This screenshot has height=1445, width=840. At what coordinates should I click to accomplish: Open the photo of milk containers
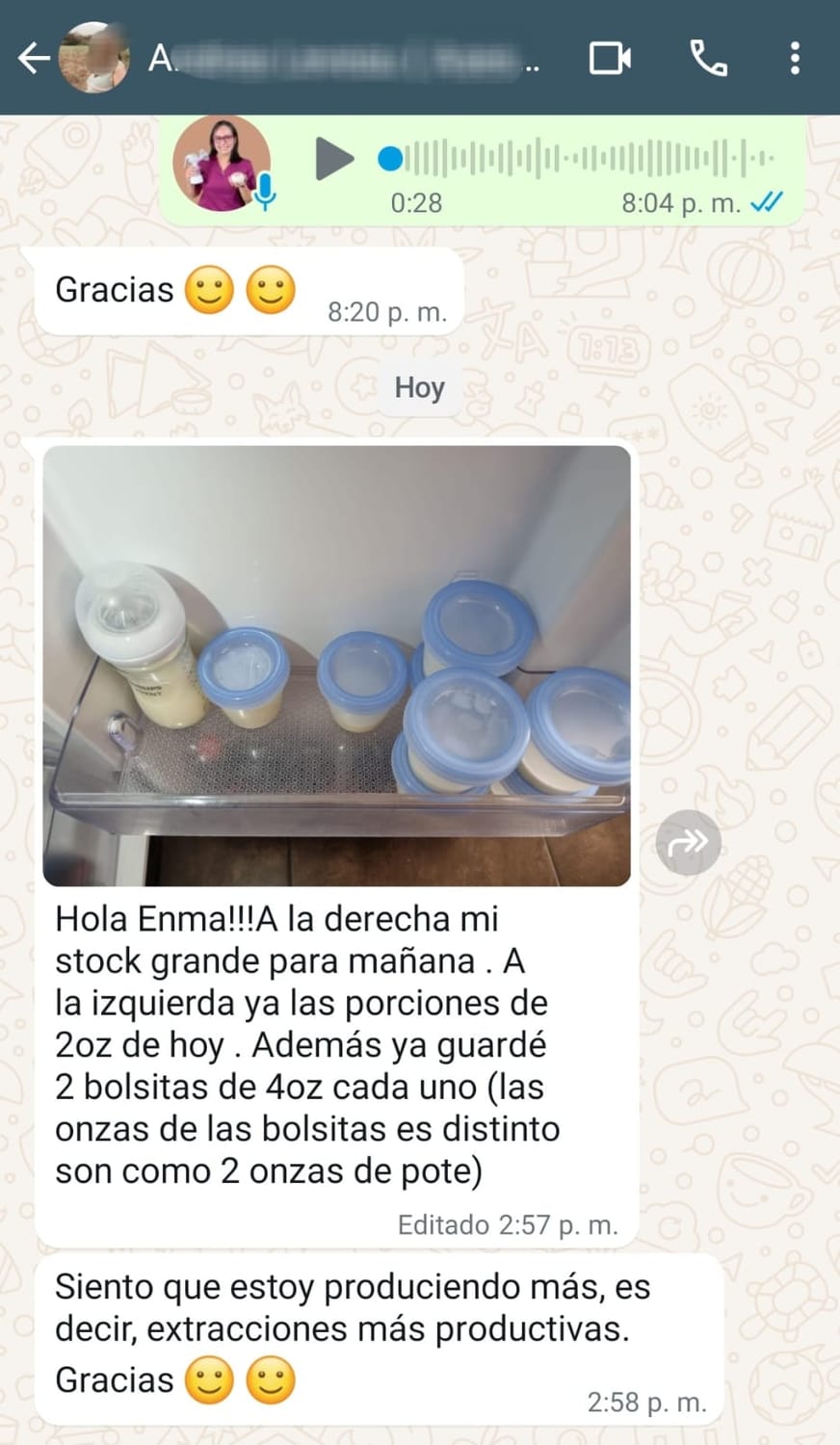[337, 665]
